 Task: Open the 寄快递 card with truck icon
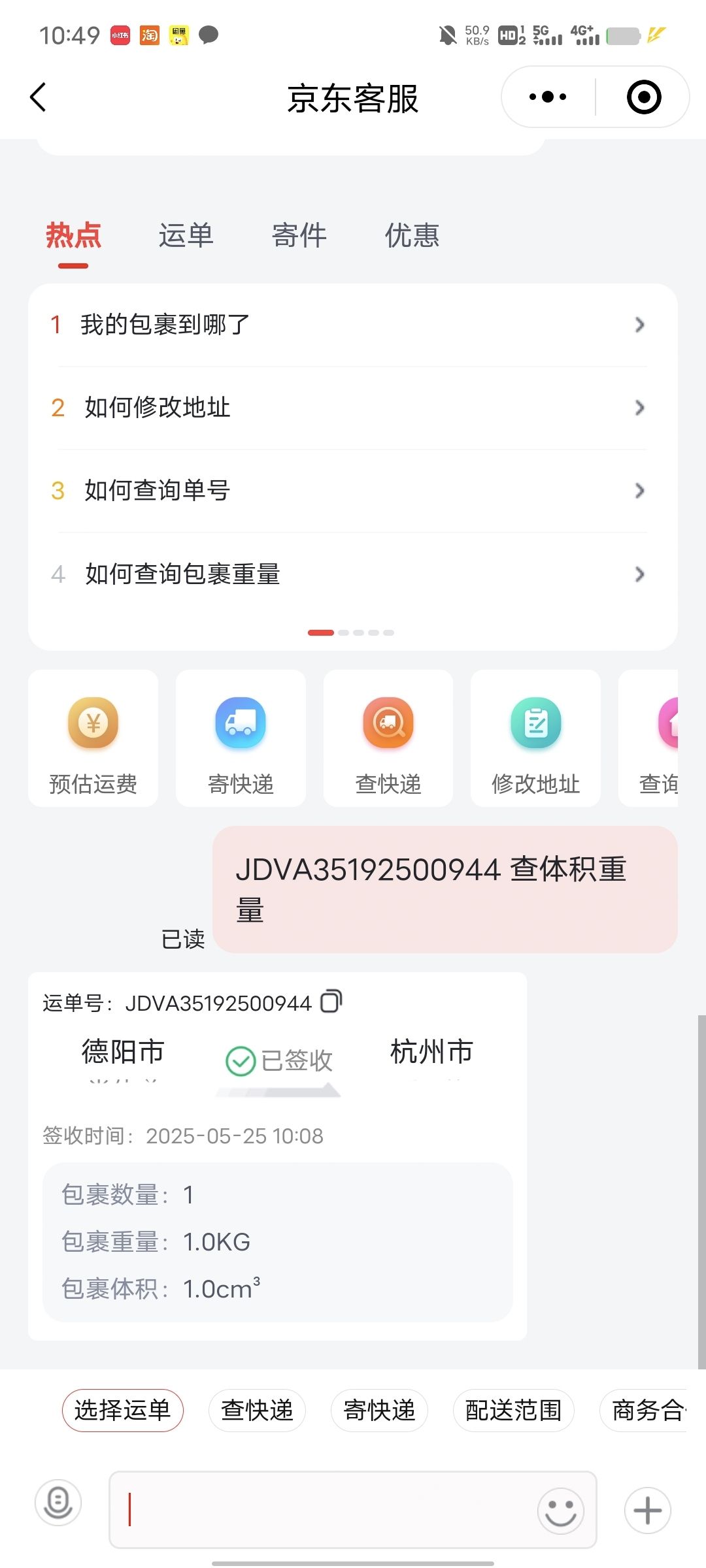pyautogui.click(x=241, y=738)
